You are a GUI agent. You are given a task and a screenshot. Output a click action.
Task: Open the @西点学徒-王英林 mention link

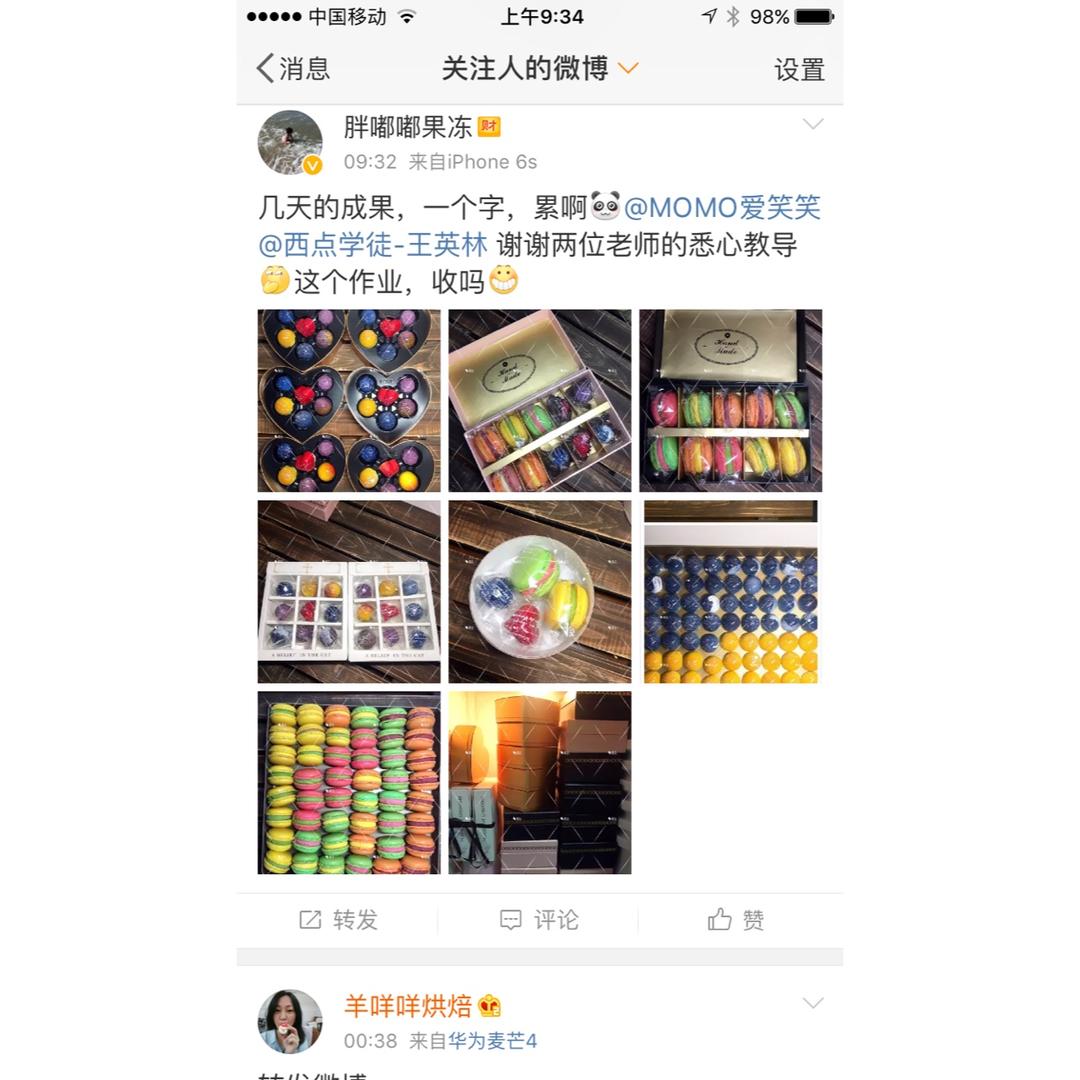(373, 245)
